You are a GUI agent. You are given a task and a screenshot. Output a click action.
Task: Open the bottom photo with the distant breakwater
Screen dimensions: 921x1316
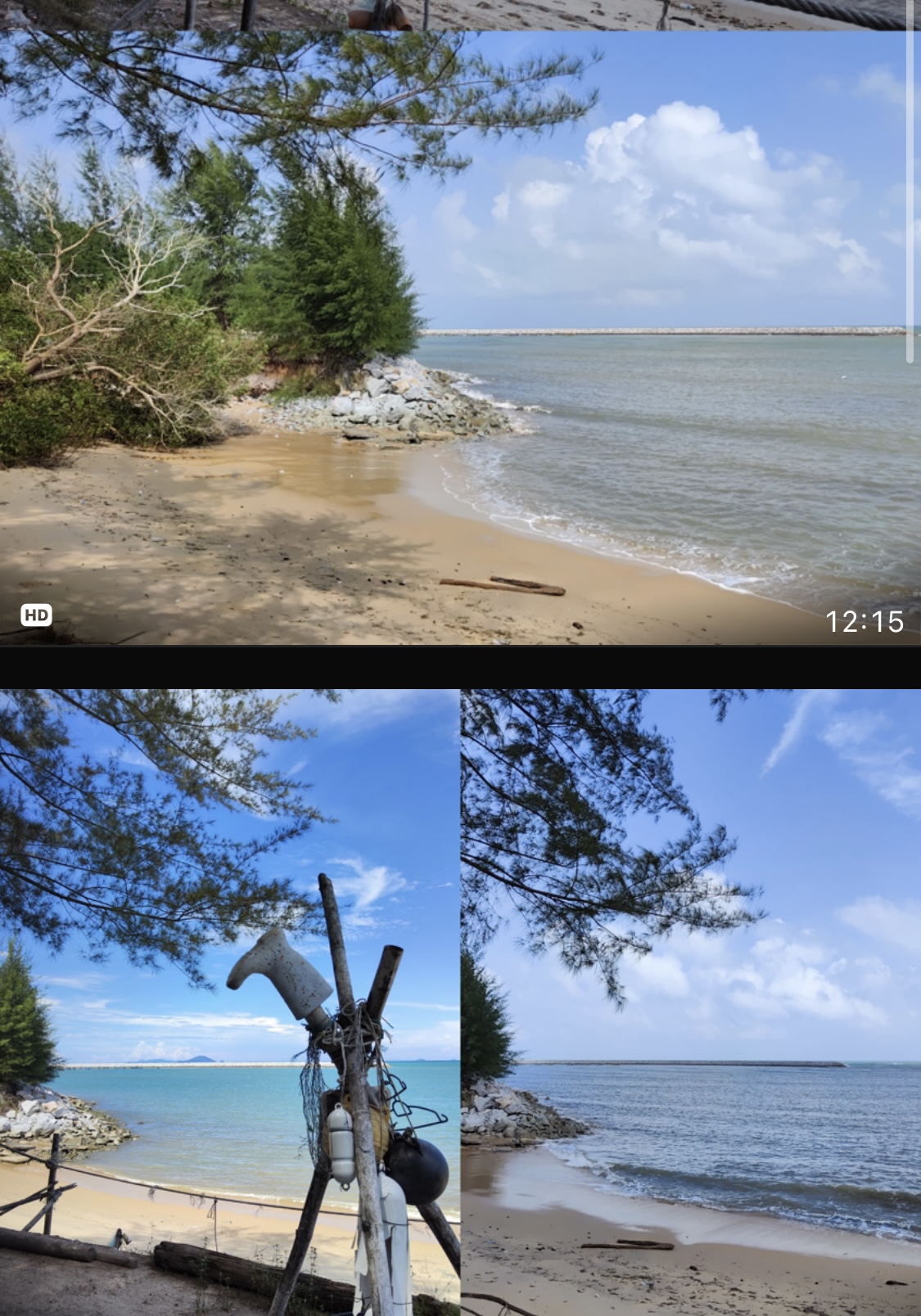coord(691,1002)
